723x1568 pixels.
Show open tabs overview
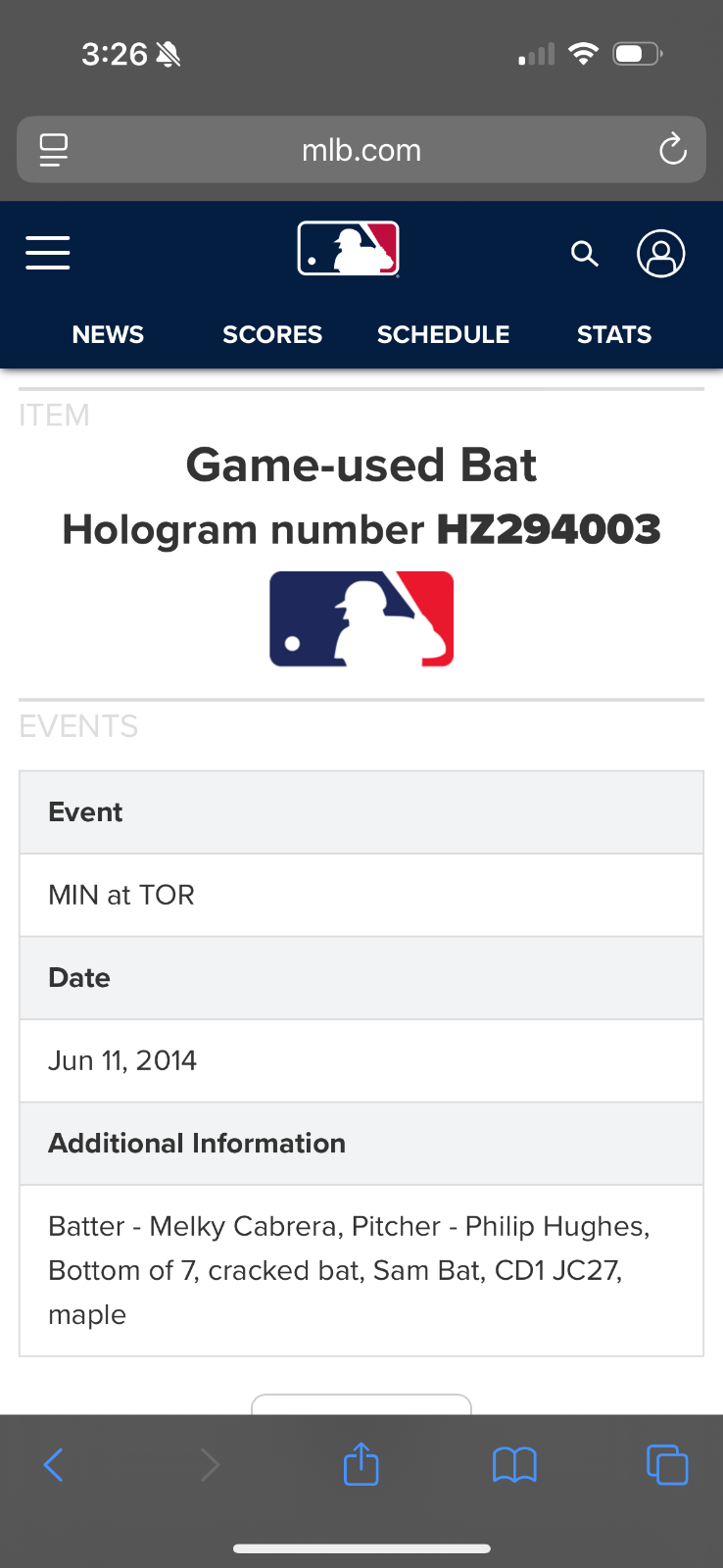coord(667,1465)
